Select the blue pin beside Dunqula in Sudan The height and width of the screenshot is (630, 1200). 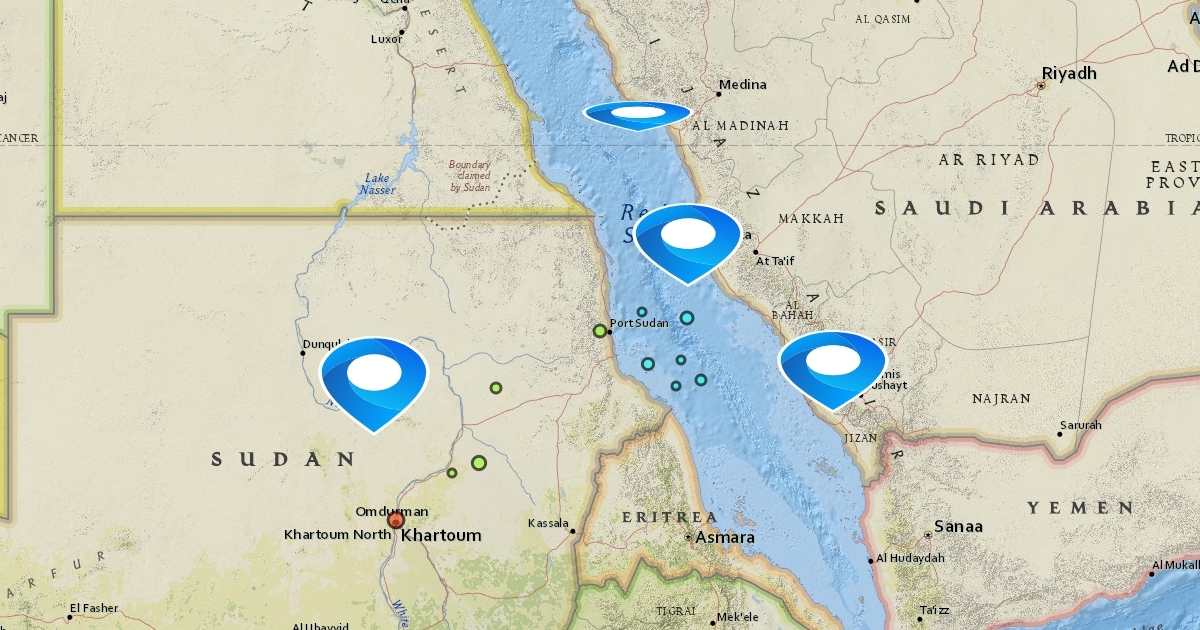click(x=373, y=376)
